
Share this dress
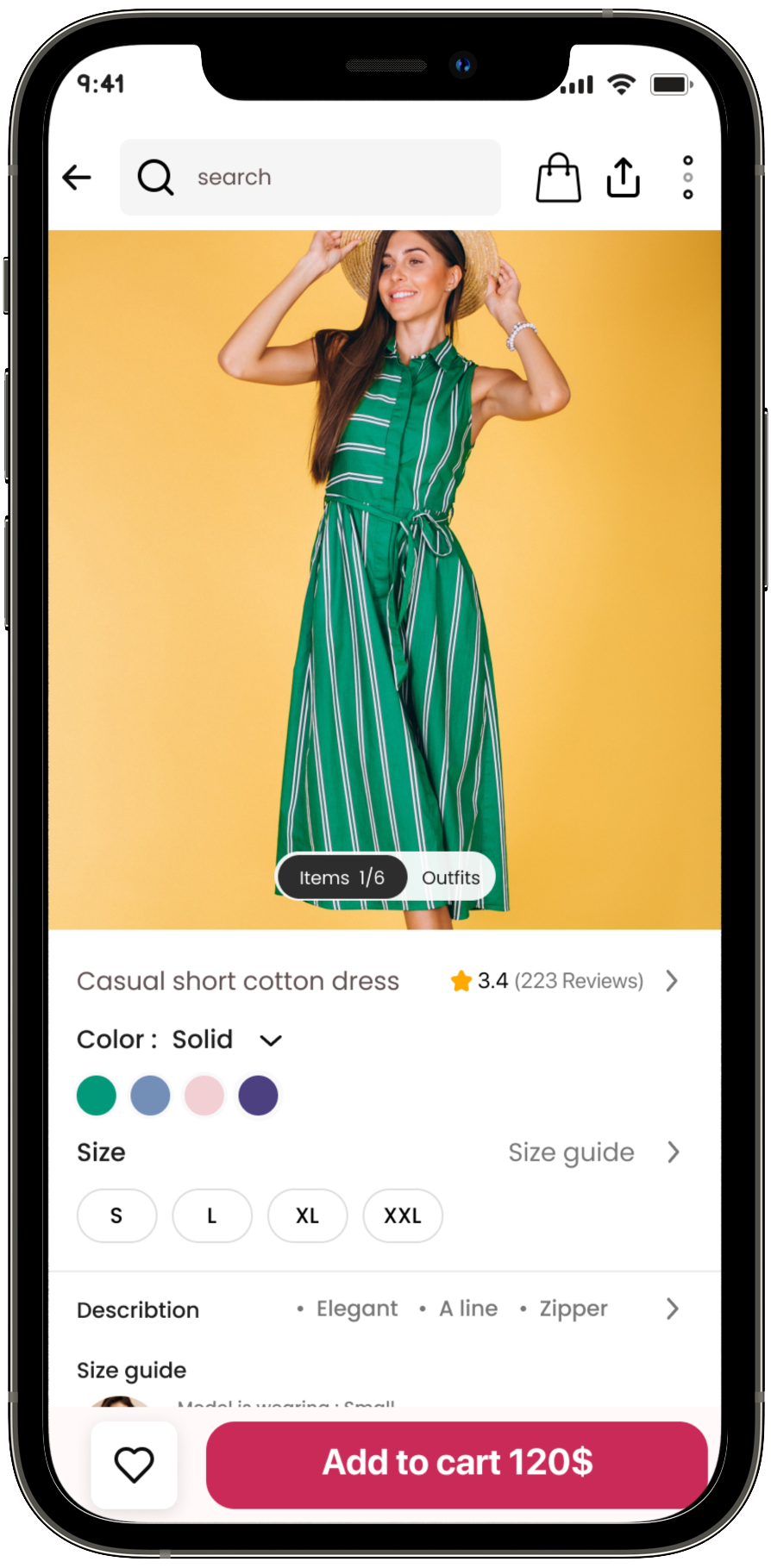point(623,178)
